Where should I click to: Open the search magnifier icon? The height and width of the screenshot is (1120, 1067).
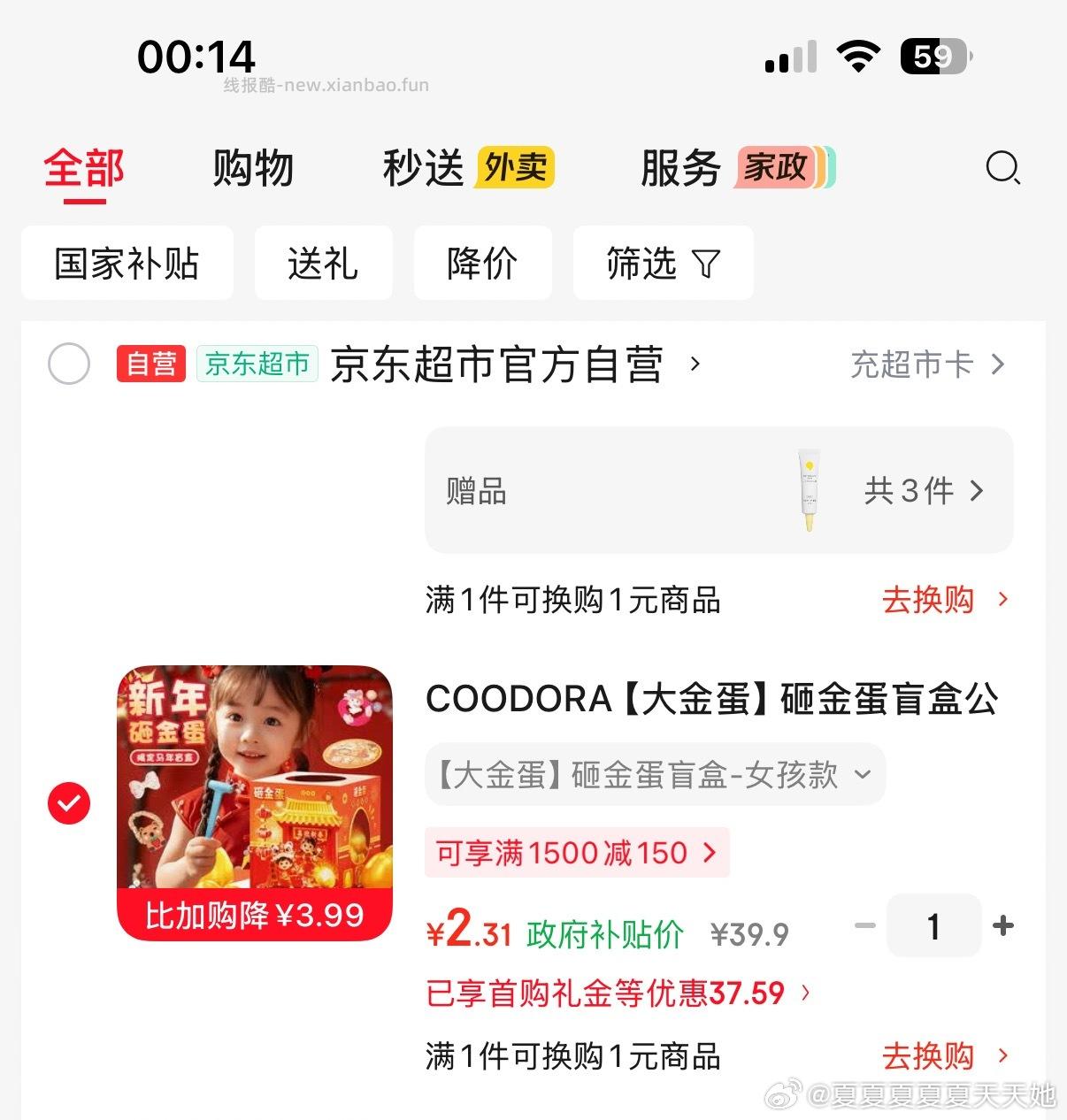click(1002, 167)
